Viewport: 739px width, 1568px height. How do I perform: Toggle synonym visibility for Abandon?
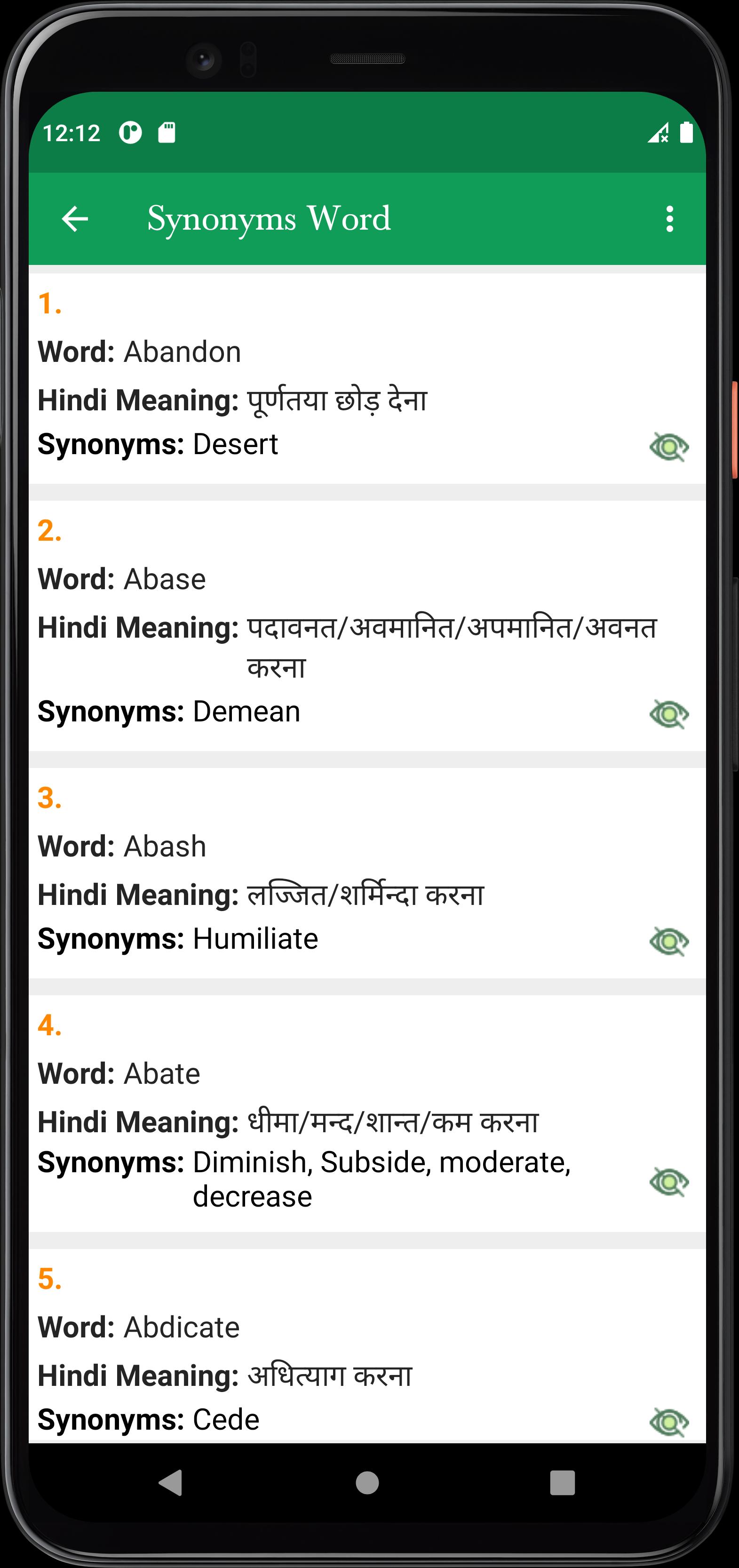[x=669, y=448]
